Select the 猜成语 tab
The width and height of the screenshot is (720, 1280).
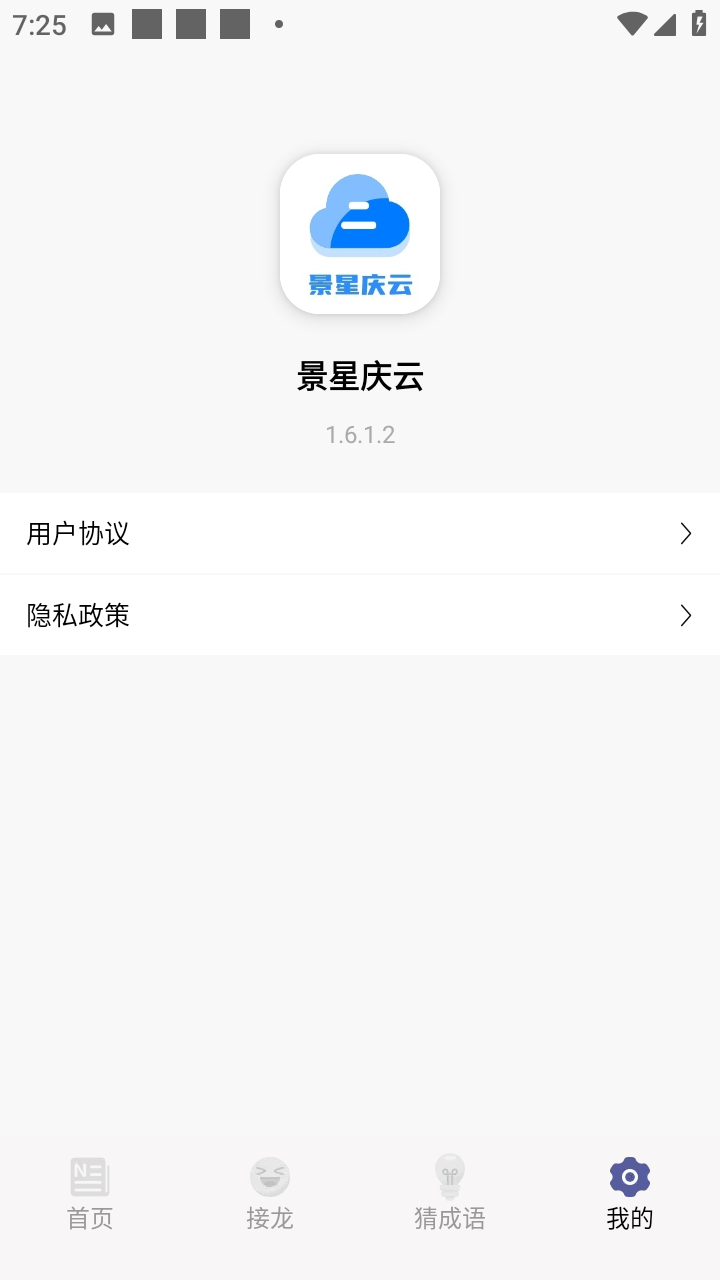click(x=450, y=1194)
